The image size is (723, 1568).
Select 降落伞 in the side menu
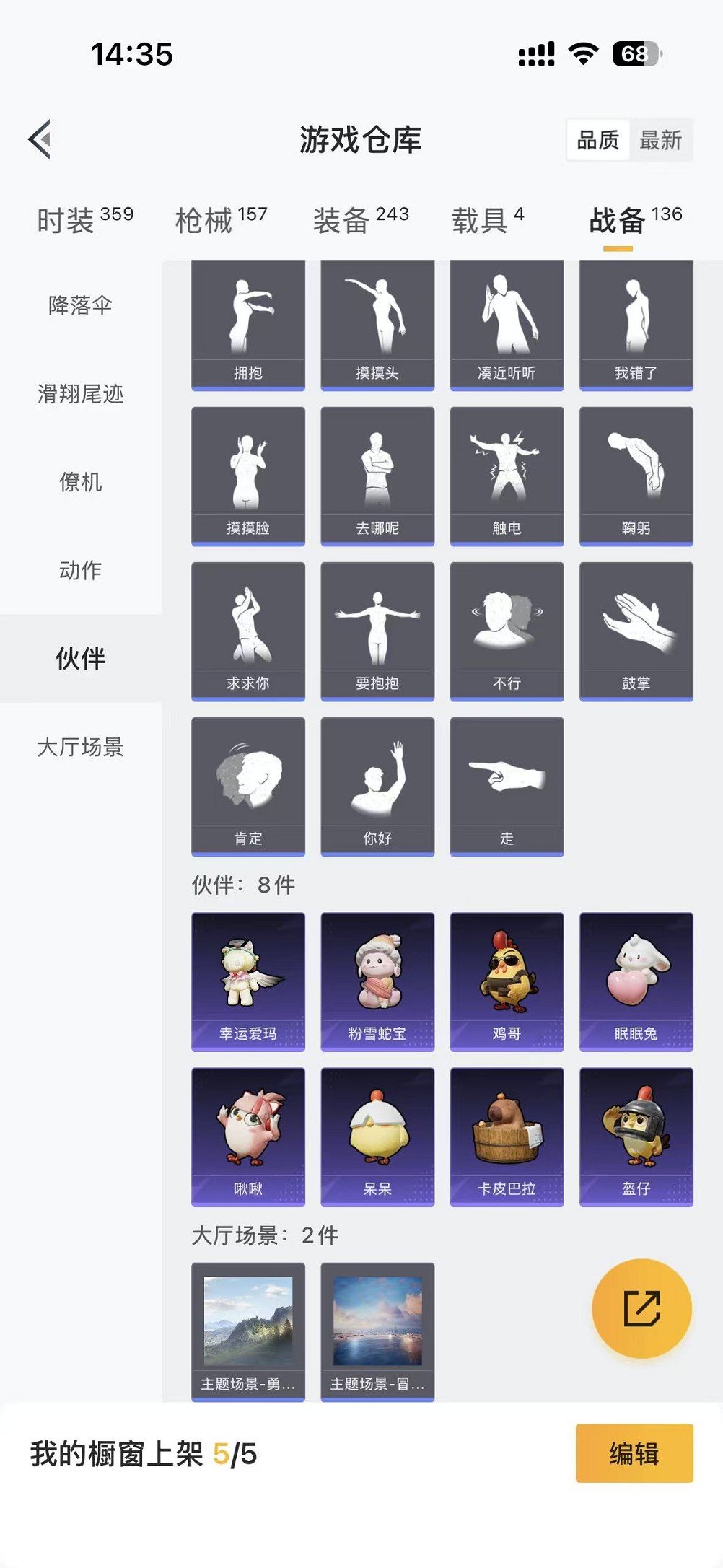click(x=80, y=305)
